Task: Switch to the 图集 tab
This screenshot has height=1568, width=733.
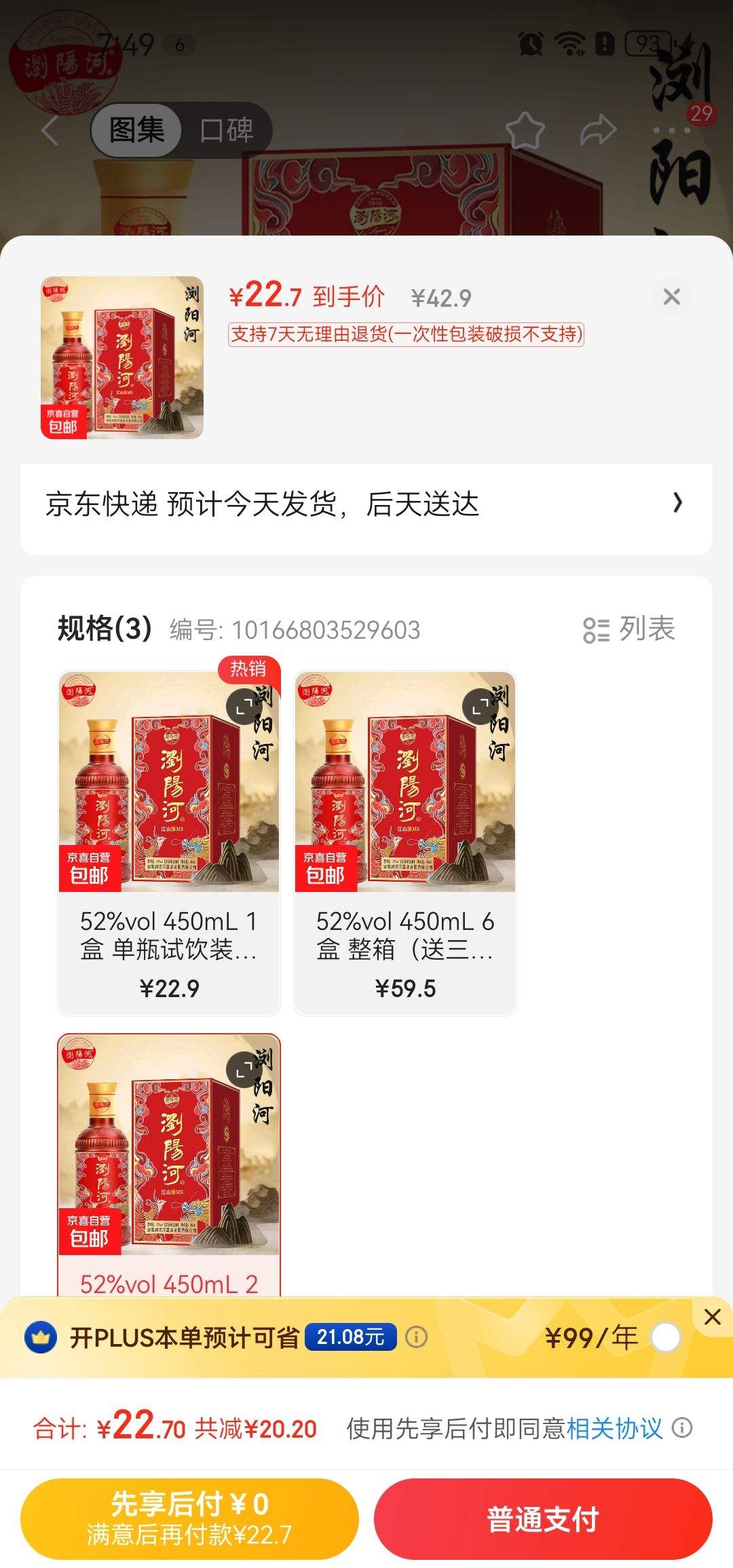Action: click(x=136, y=129)
